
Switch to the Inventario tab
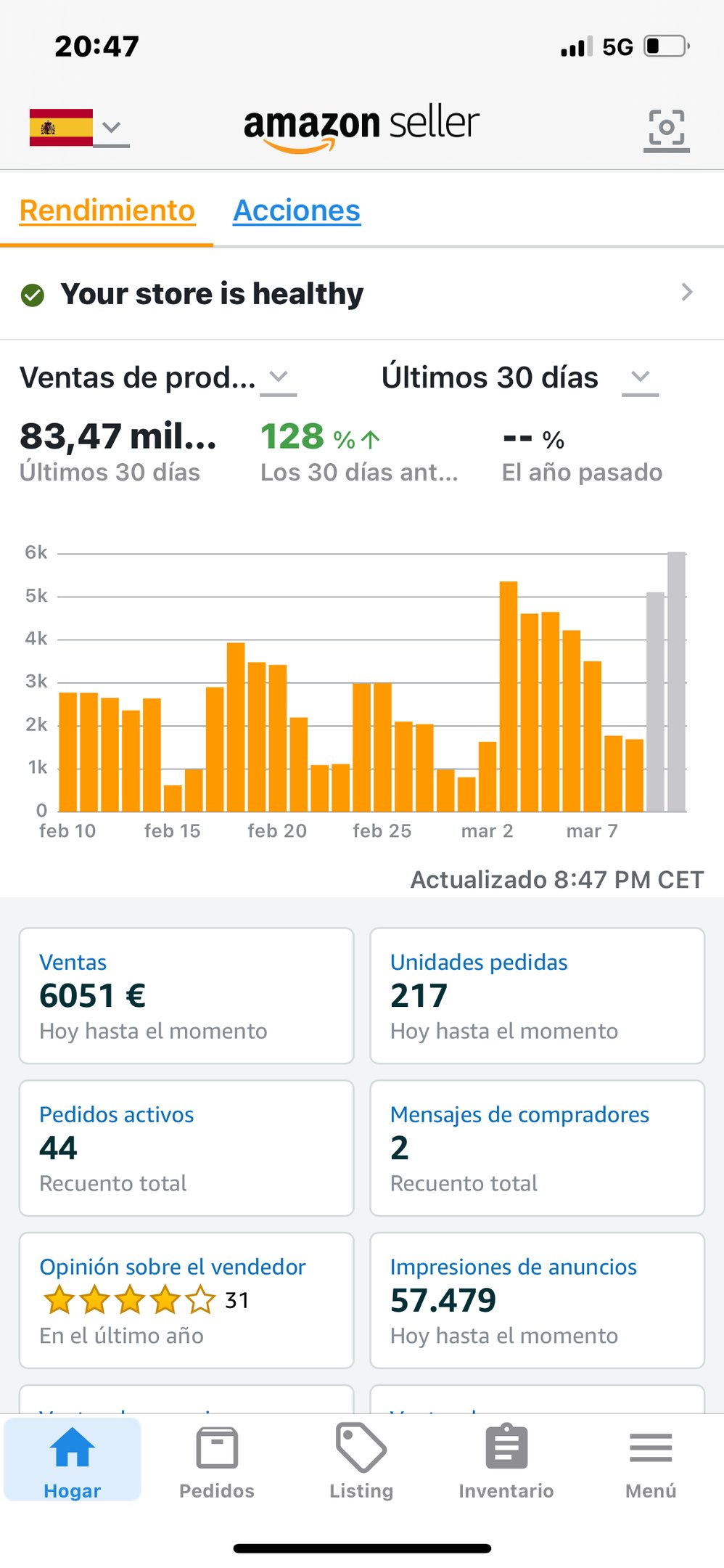pyautogui.click(x=506, y=1461)
